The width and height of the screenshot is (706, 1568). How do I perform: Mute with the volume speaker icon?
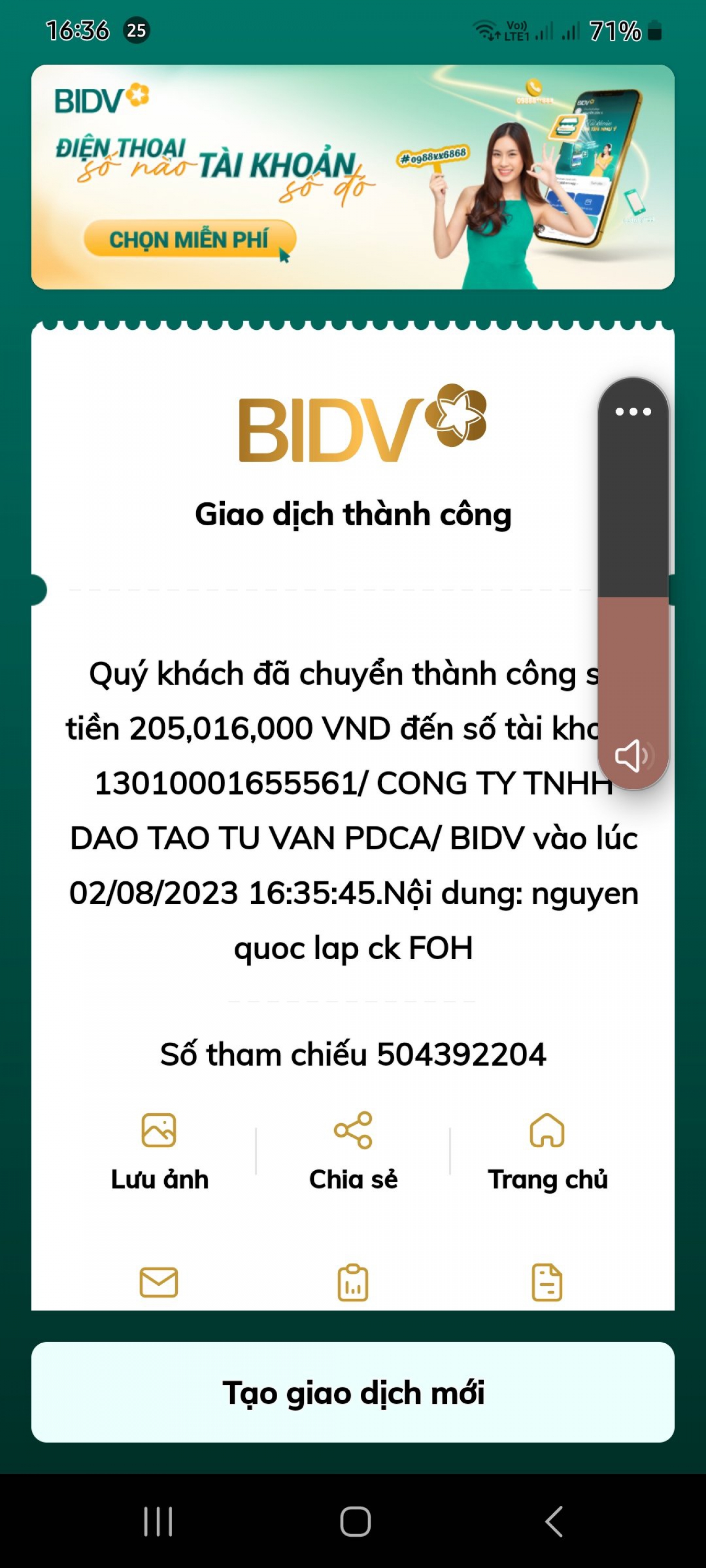(633, 756)
